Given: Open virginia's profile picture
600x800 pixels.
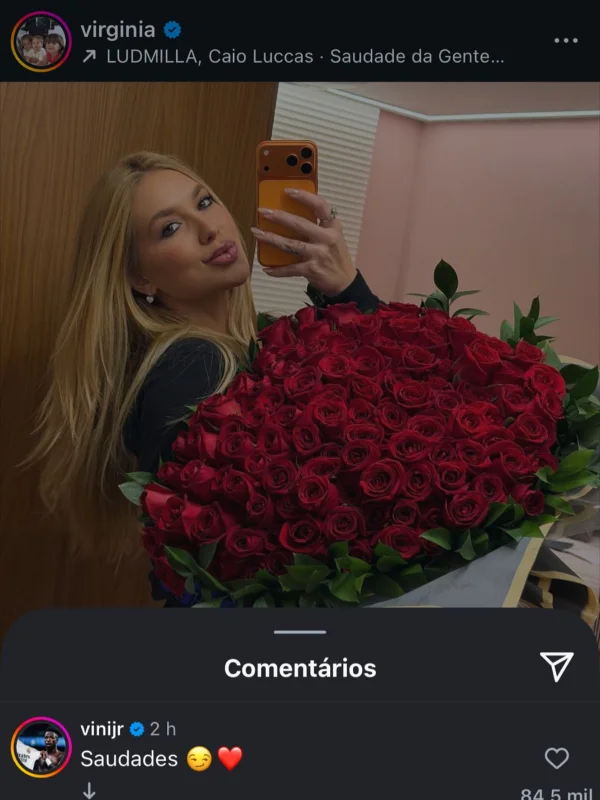Looking at the screenshot, I should 41,42.
